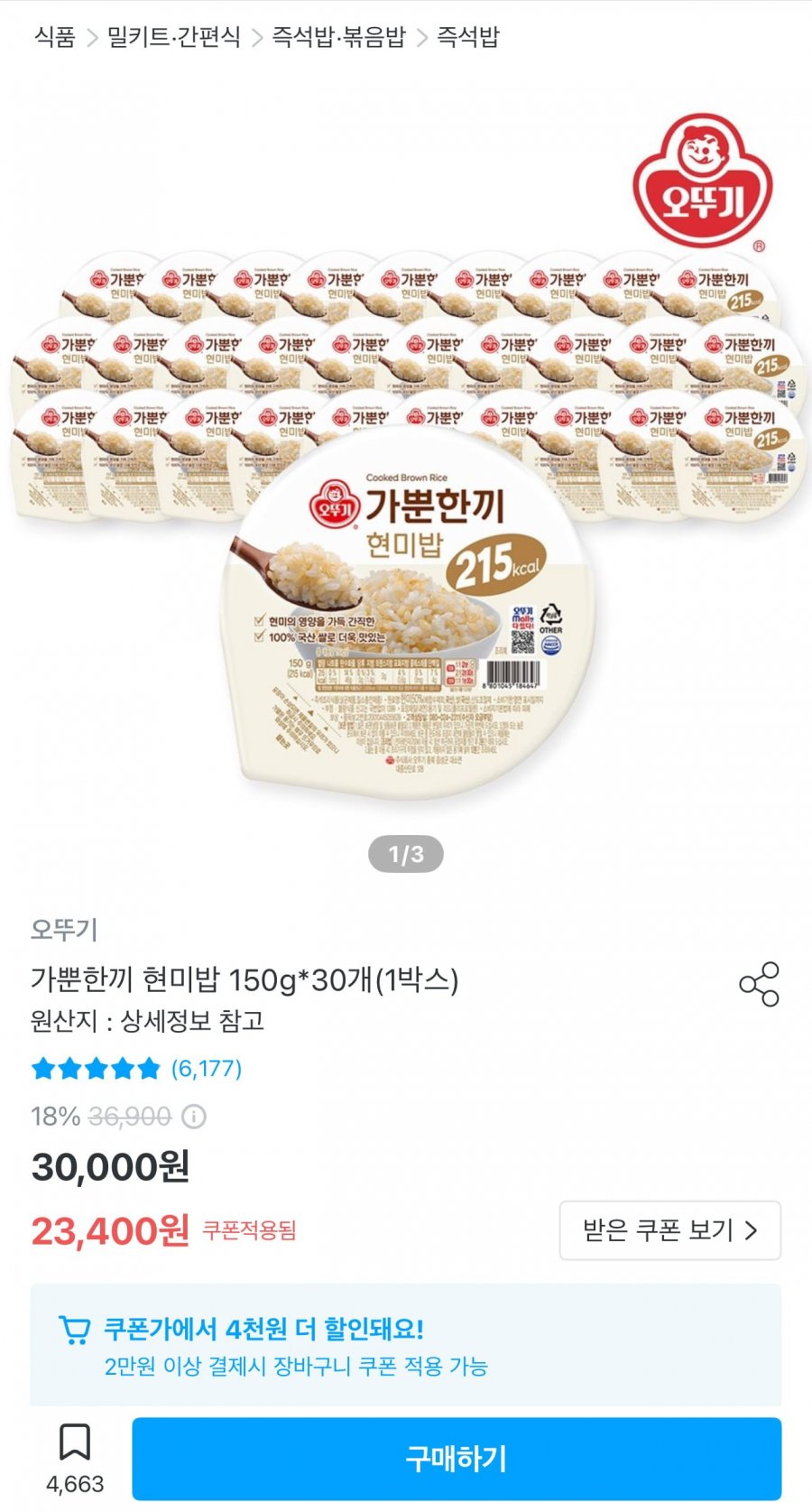
Task: Open the 식품 breadcrumb category
Action: point(54,37)
